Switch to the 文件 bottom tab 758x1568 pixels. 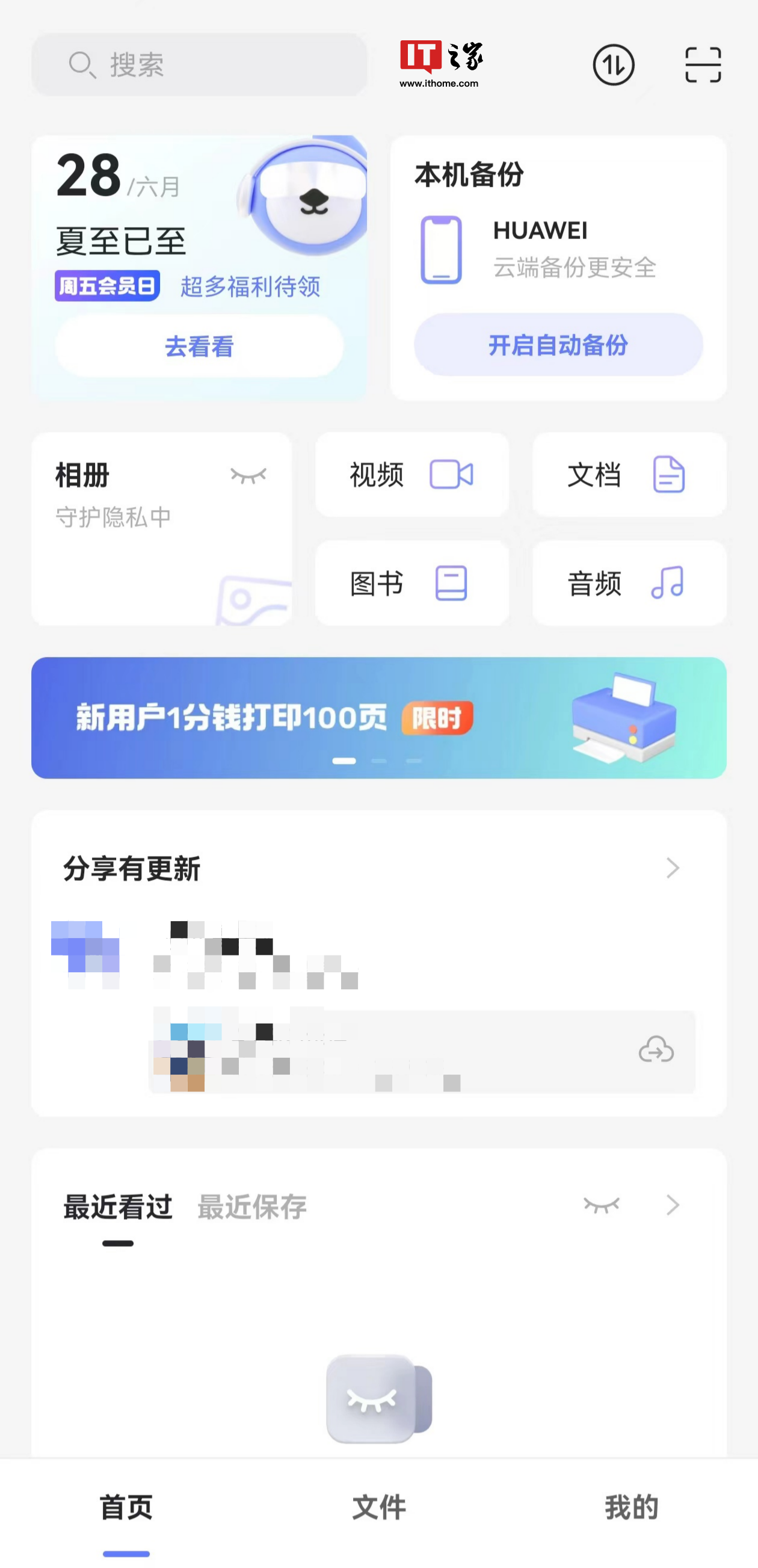pos(378,1508)
